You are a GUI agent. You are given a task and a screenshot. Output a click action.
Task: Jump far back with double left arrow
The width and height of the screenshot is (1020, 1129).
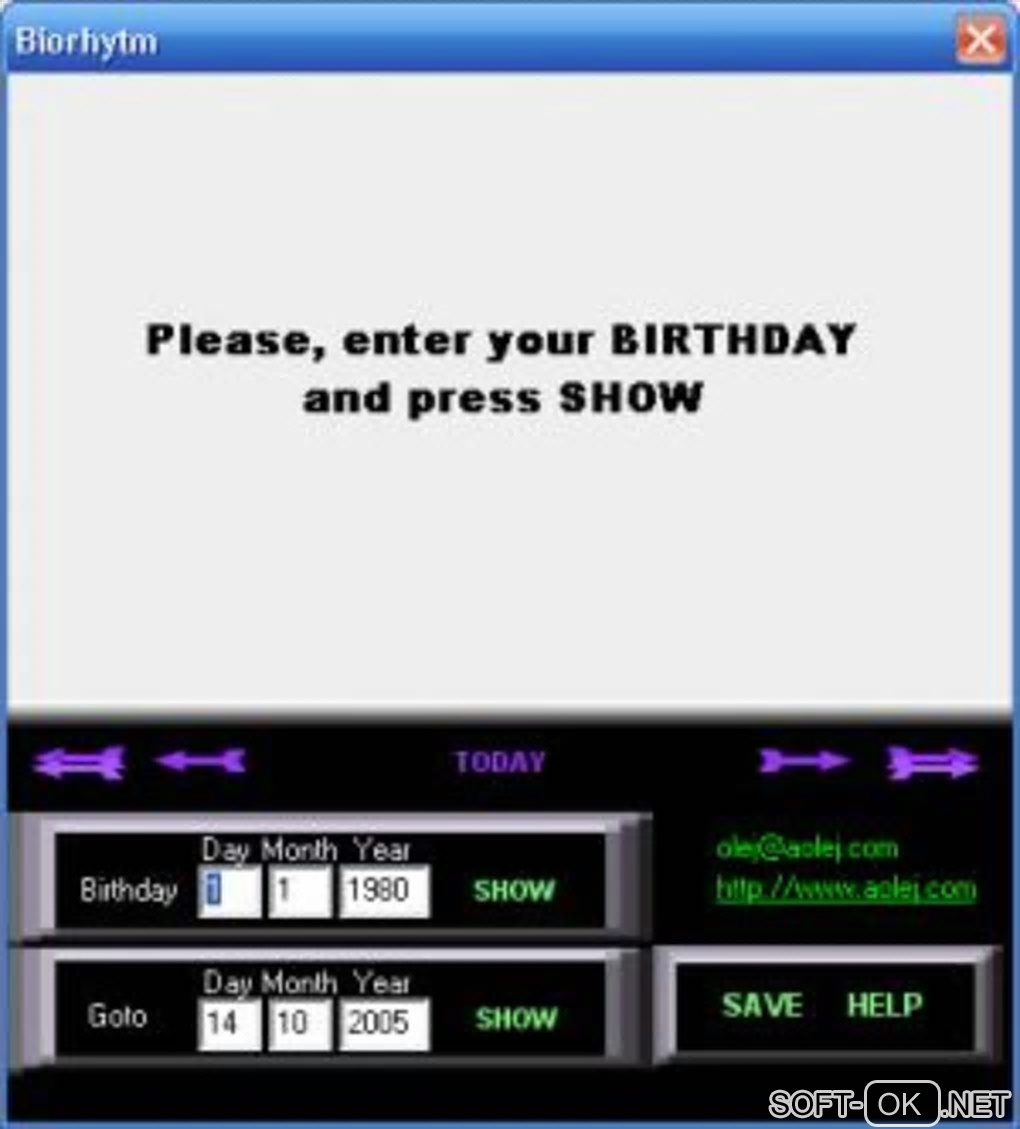click(x=78, y=763)
